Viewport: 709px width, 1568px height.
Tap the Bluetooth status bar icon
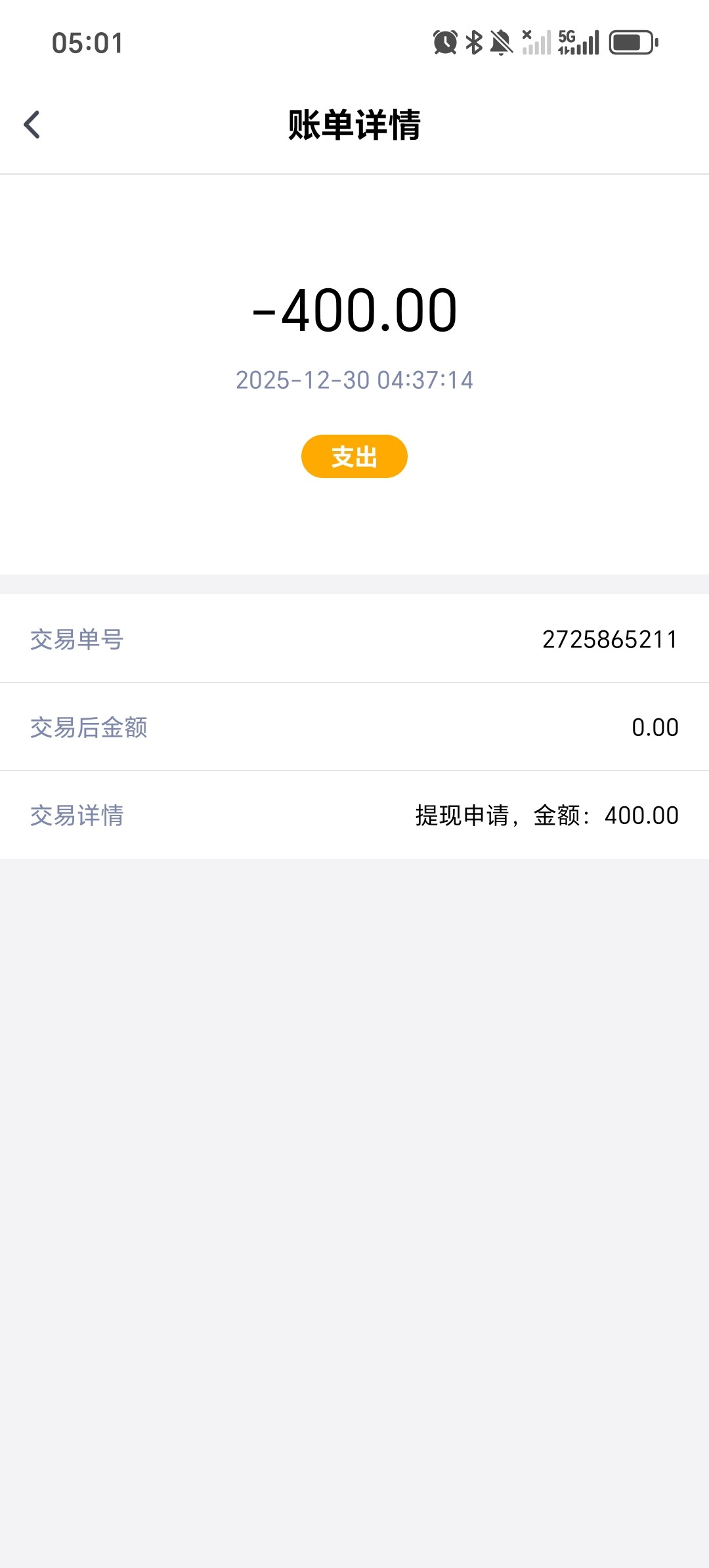474,43
